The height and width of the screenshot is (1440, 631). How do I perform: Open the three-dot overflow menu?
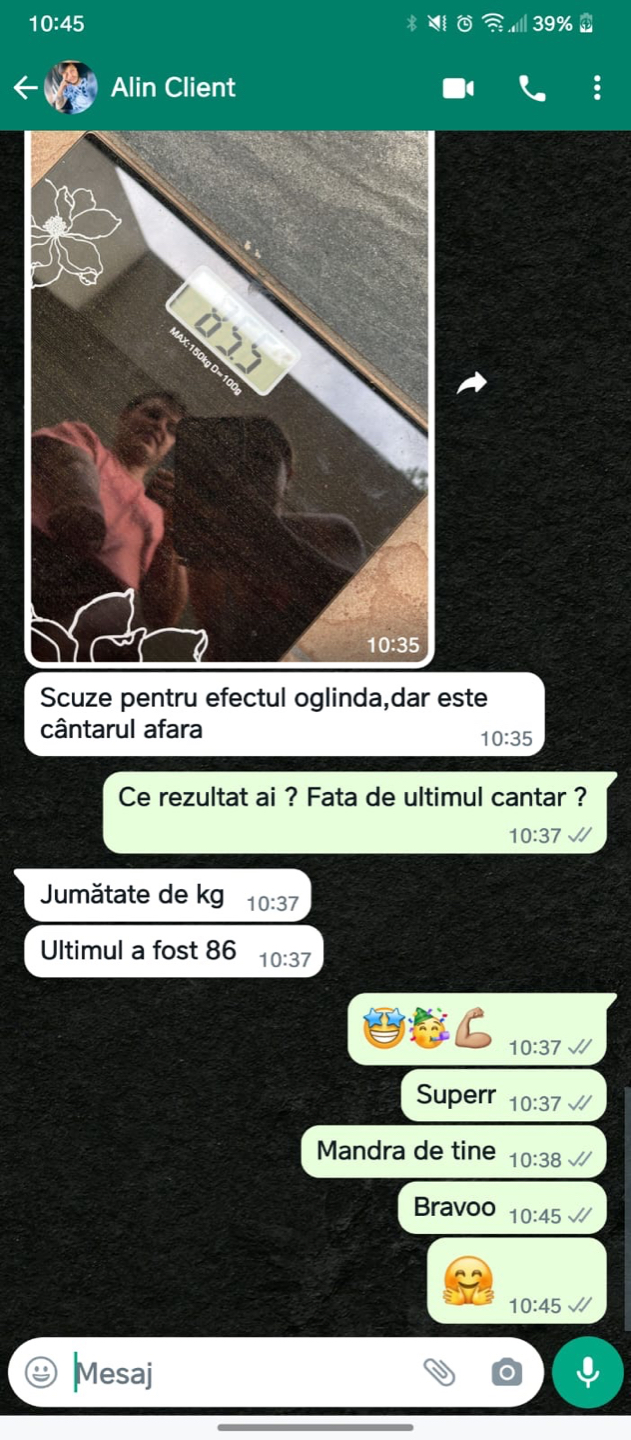pyautogui.click(x=597, y=88)
